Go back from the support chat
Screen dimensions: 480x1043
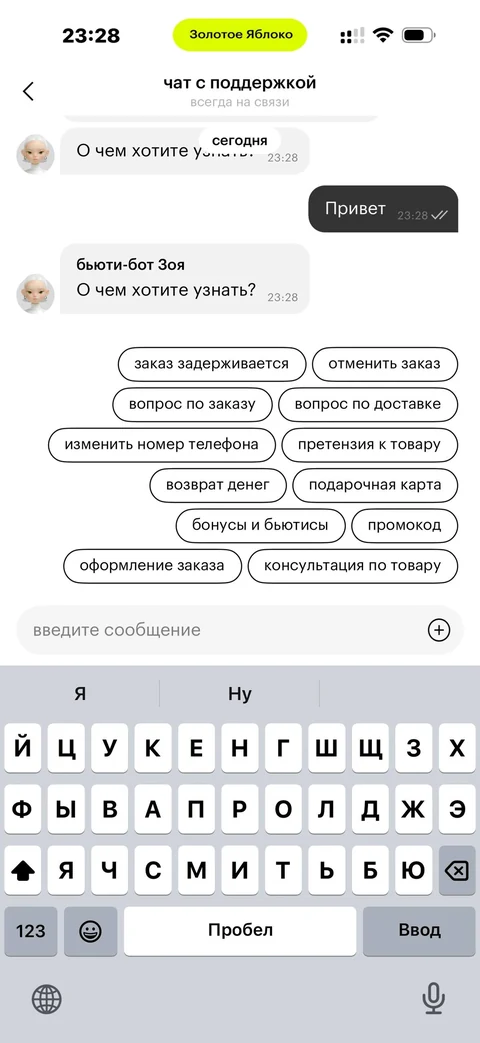tap(28, 91)
